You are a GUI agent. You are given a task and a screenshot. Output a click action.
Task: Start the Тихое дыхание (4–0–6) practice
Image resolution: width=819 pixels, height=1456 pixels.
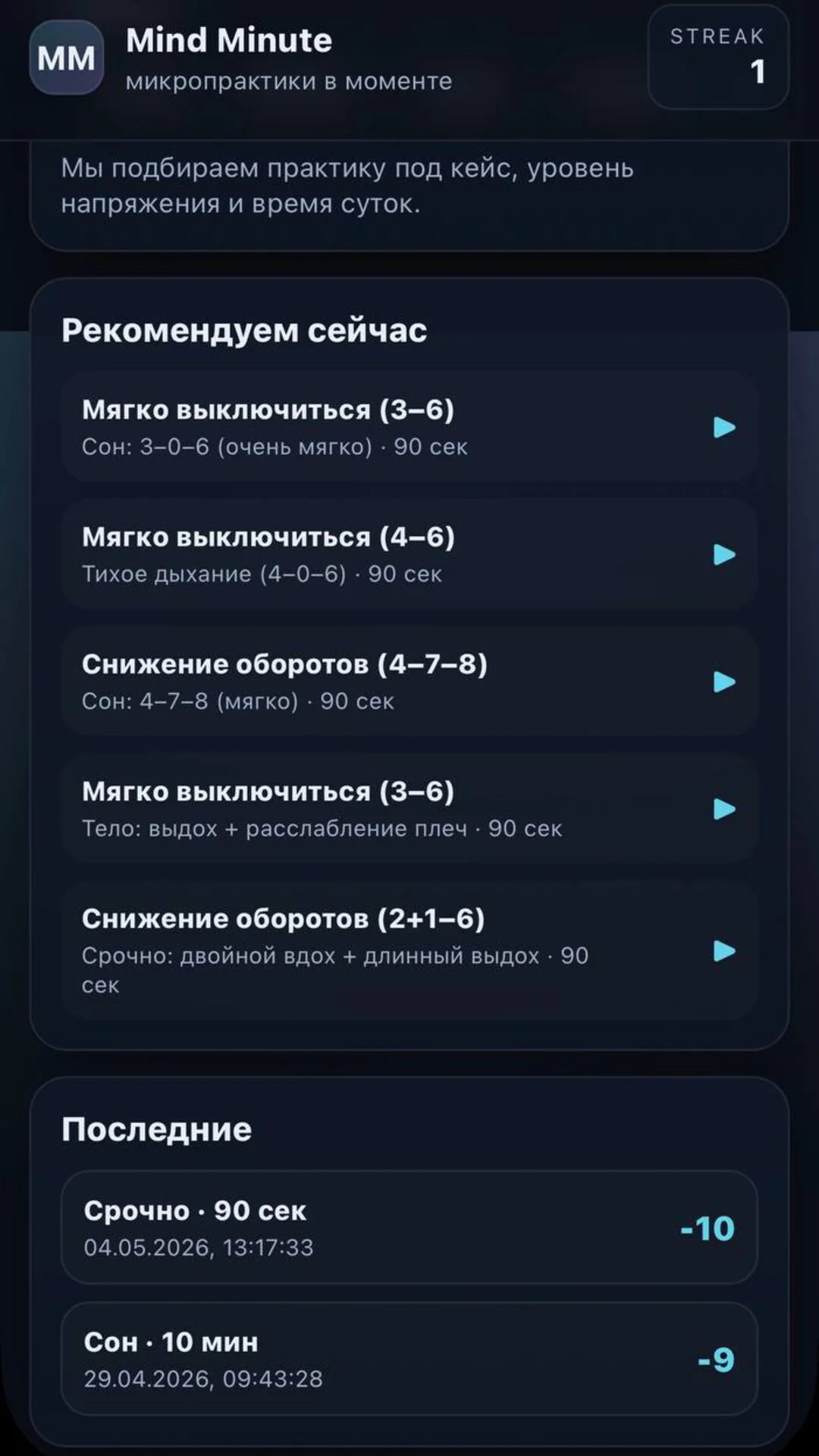[409, 554]
